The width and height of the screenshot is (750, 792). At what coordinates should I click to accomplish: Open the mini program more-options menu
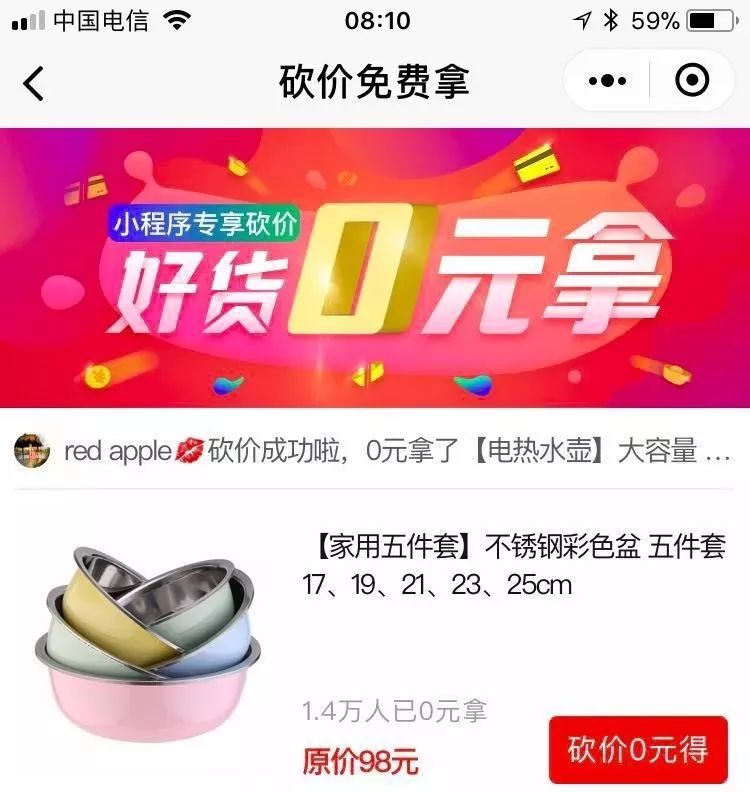(x=607, y=81)
